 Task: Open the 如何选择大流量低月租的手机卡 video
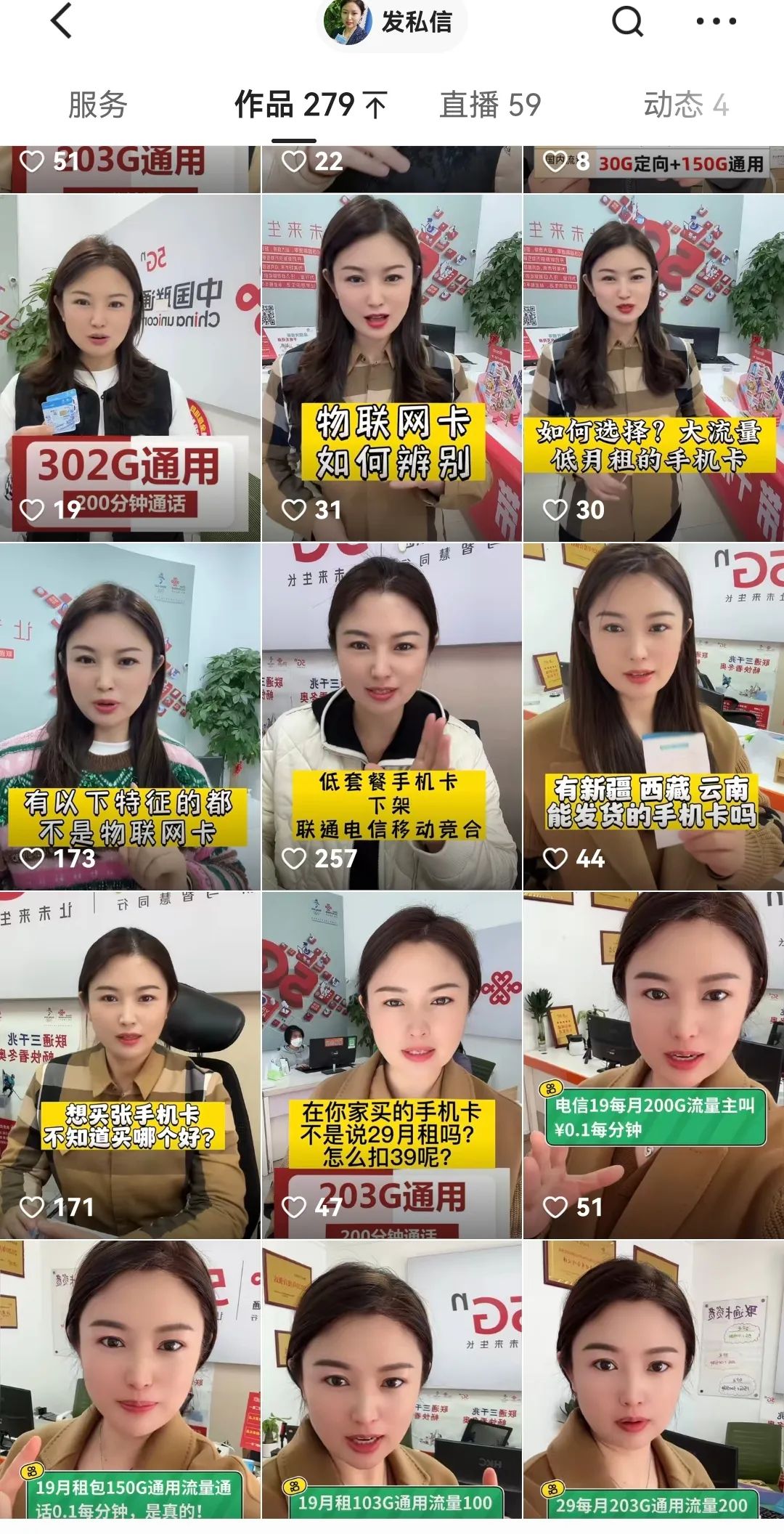point(653,368)
